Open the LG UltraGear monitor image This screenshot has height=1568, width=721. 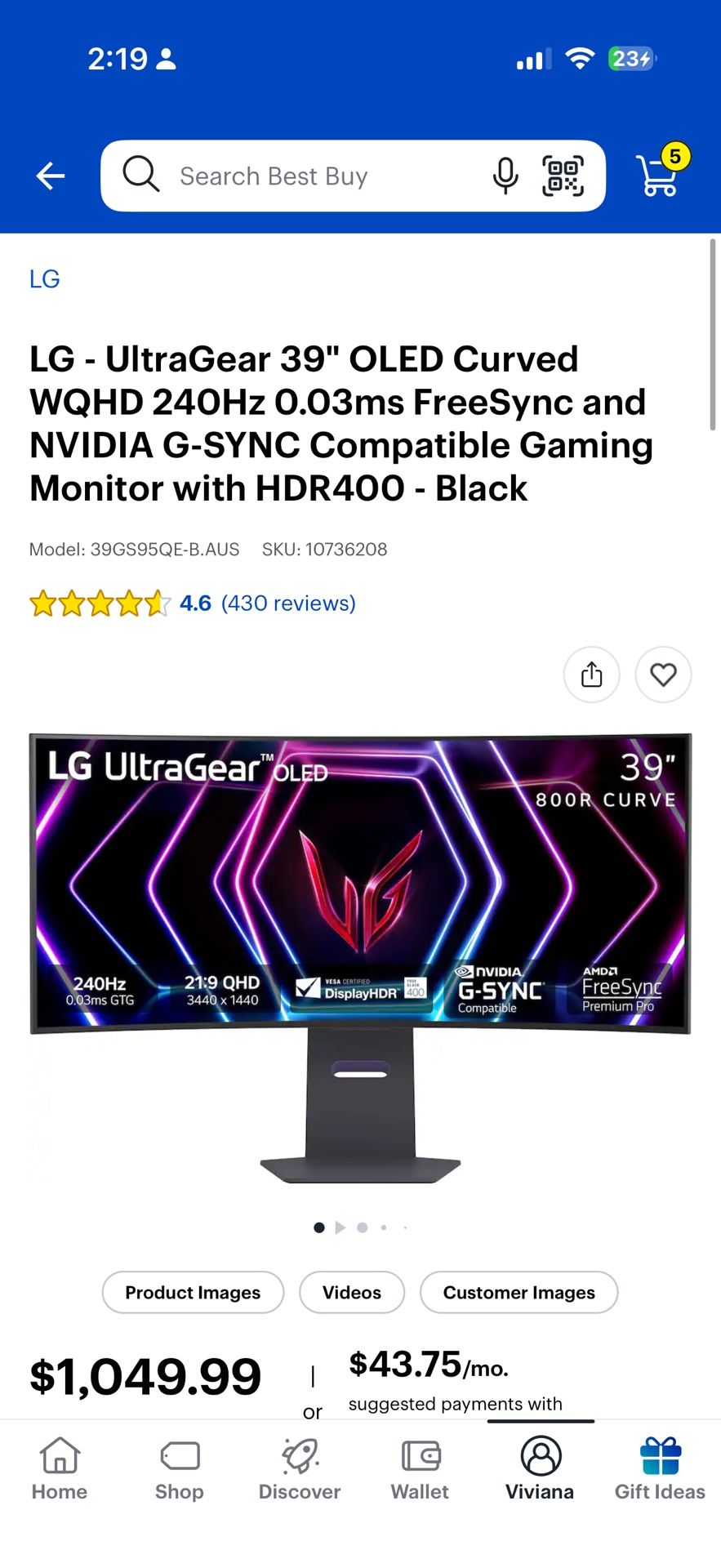(x=360, y=957)
